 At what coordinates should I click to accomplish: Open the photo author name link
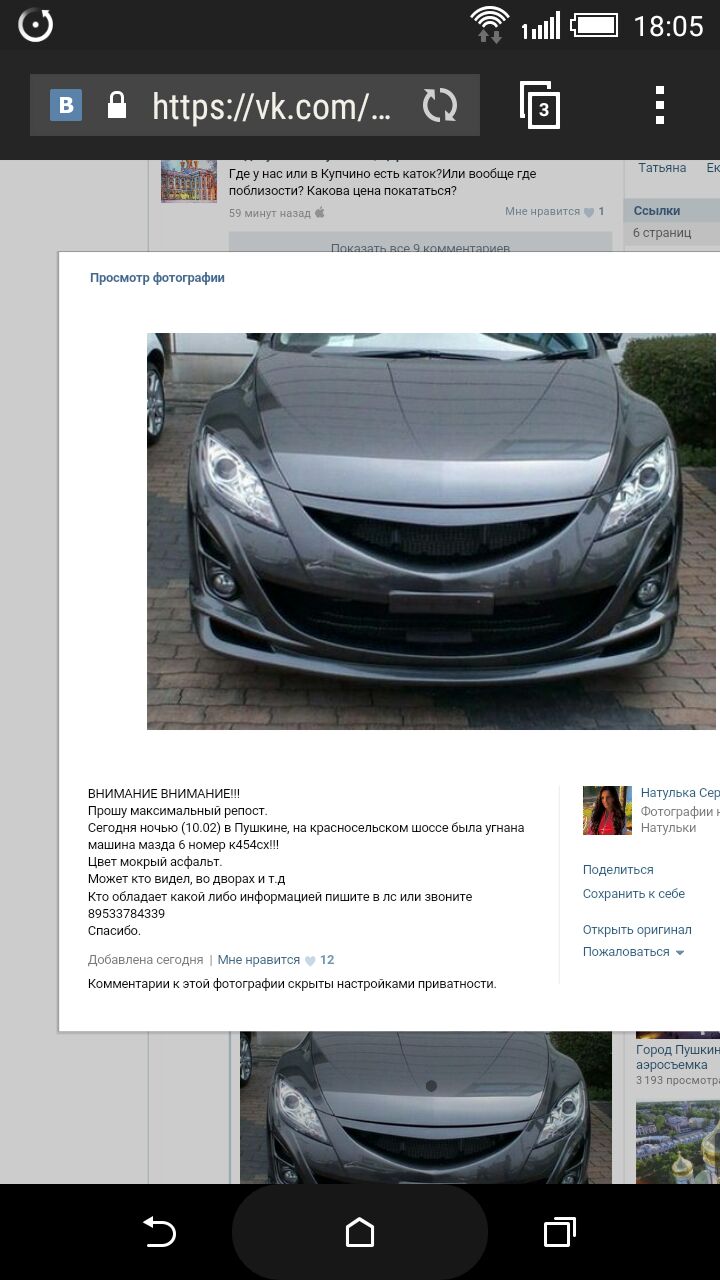[x=680, y=792]
